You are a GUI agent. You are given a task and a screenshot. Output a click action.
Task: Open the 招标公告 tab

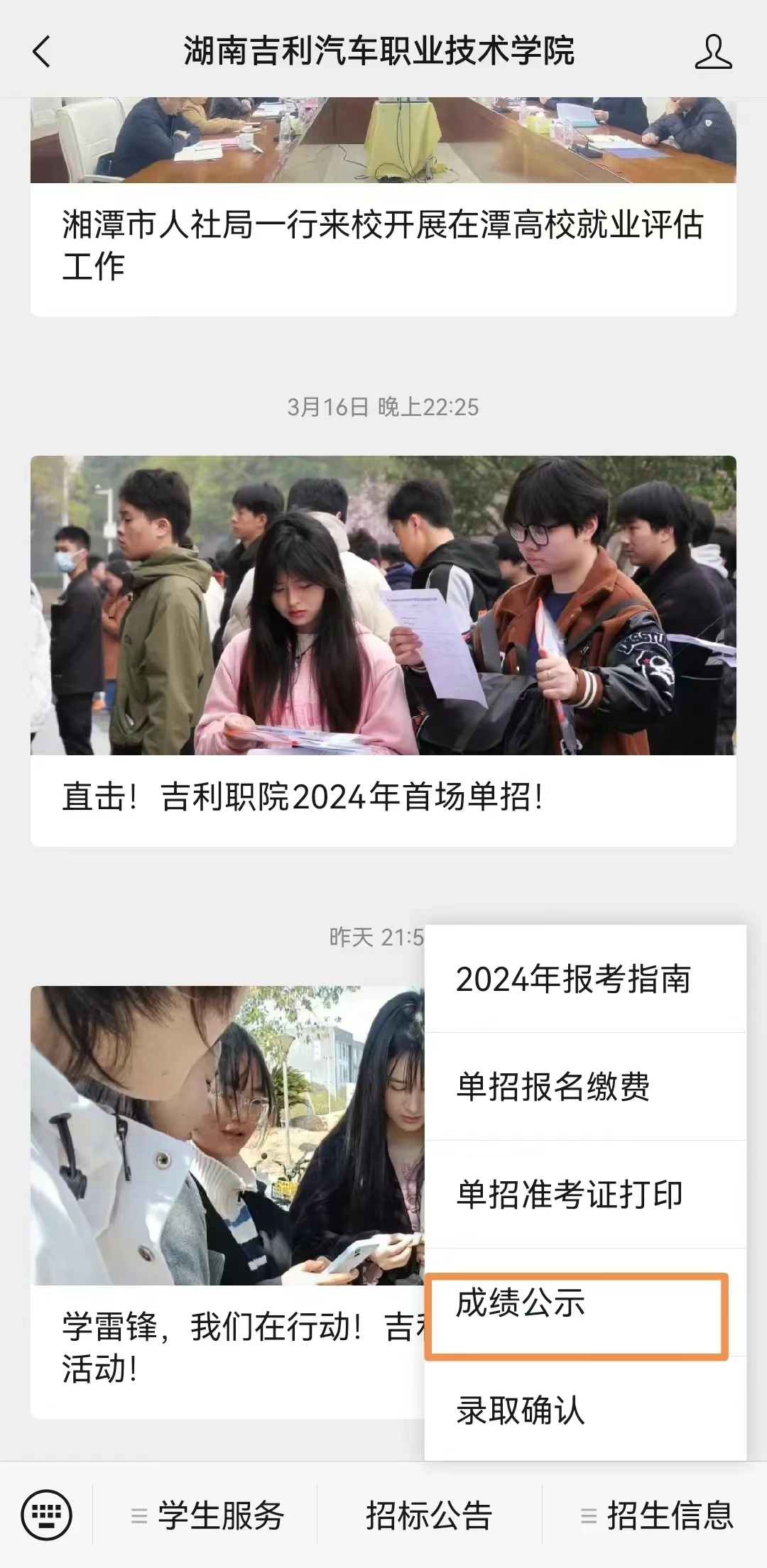429,1516
